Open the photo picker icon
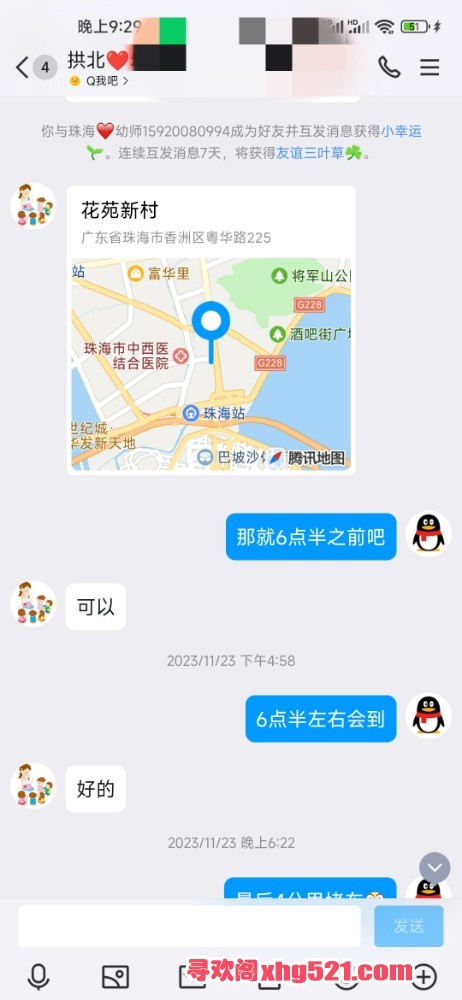462x1000 pixels. click(x=116, y=976)
